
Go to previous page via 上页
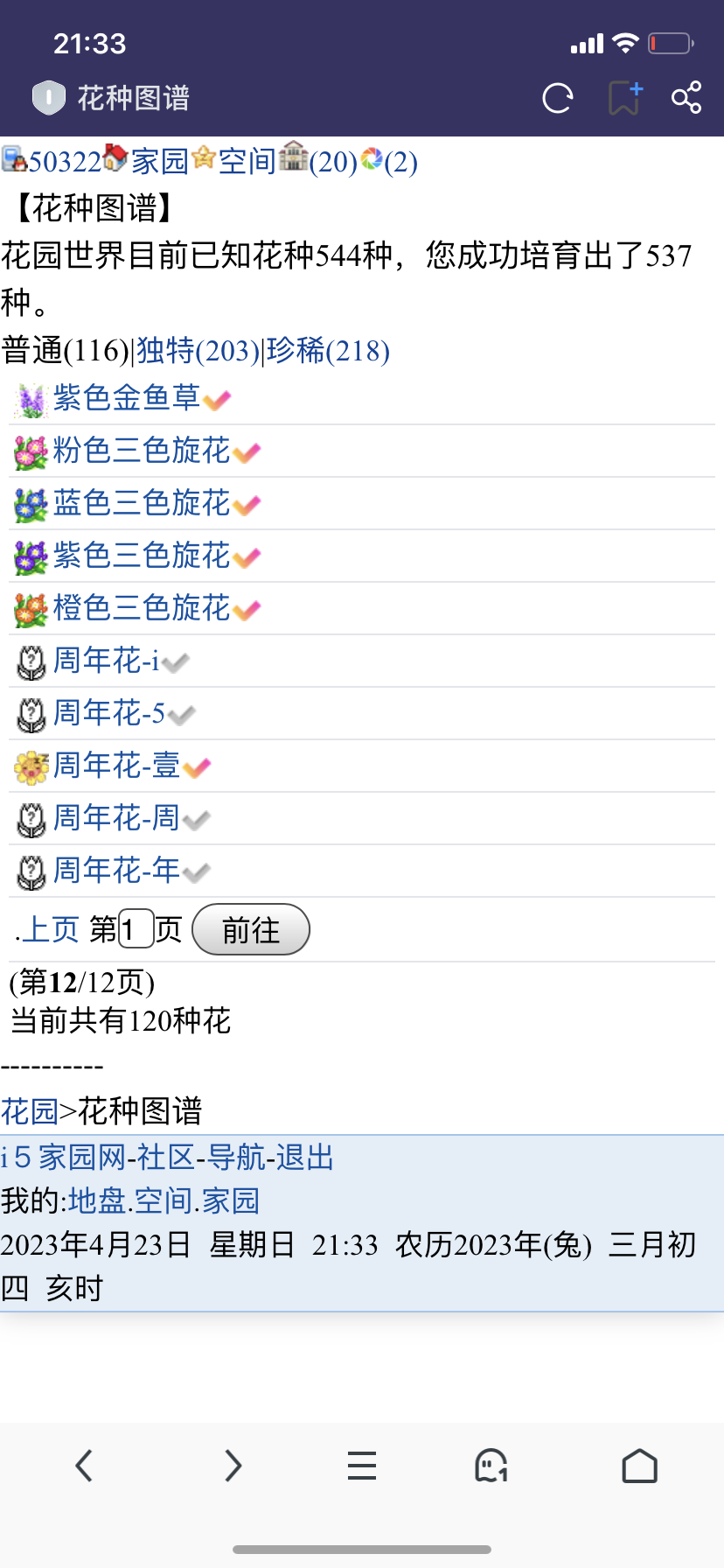[x=50, y=929]
